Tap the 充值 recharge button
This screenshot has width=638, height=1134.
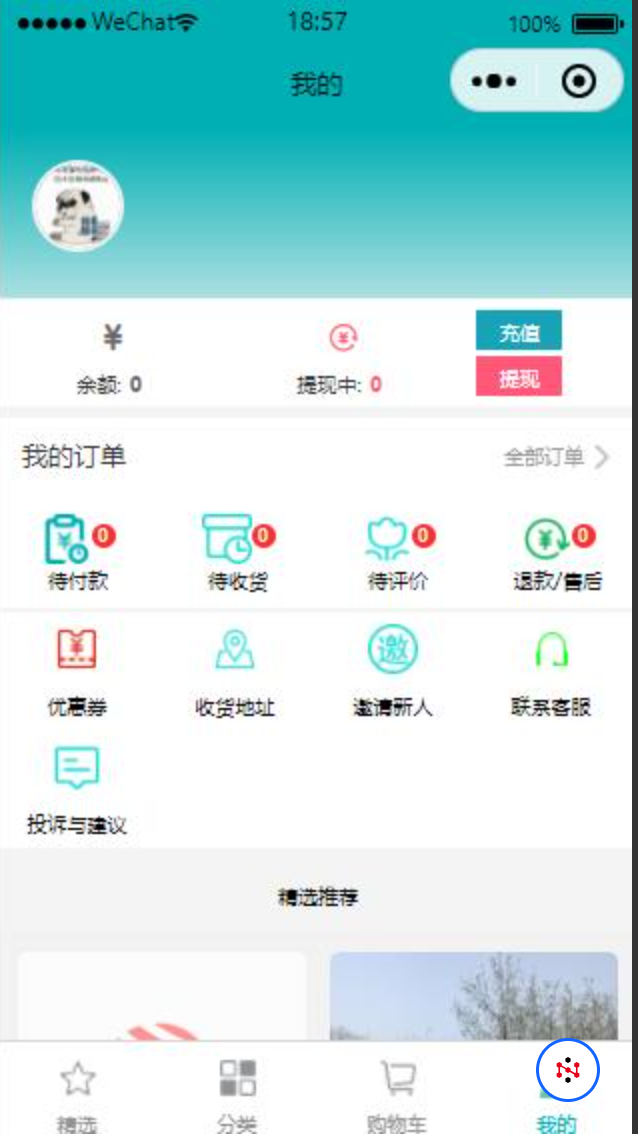[519, 331]
